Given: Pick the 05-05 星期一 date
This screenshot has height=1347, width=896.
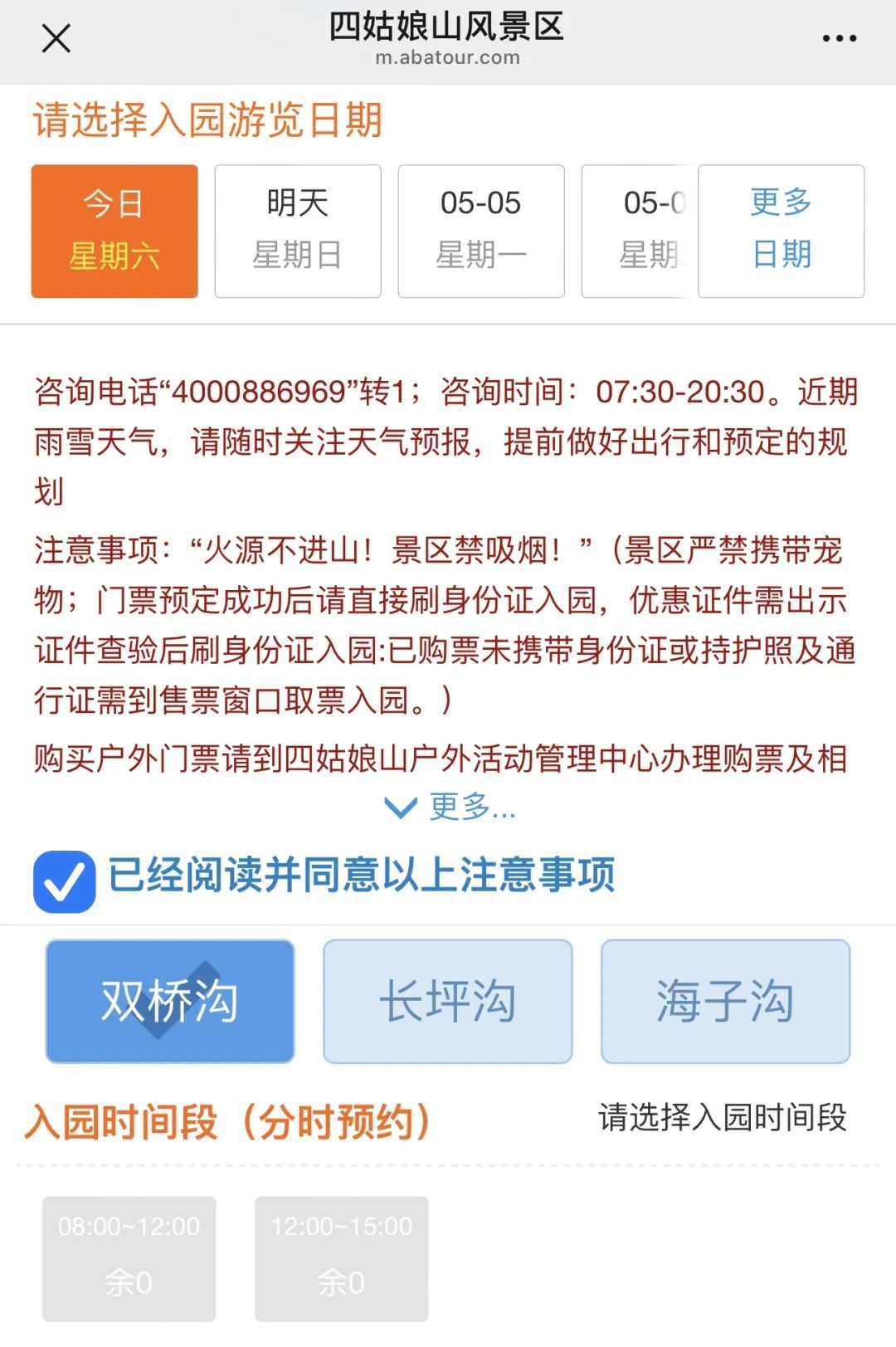Looking at the screenshot, I should click(x=481, y=231).
